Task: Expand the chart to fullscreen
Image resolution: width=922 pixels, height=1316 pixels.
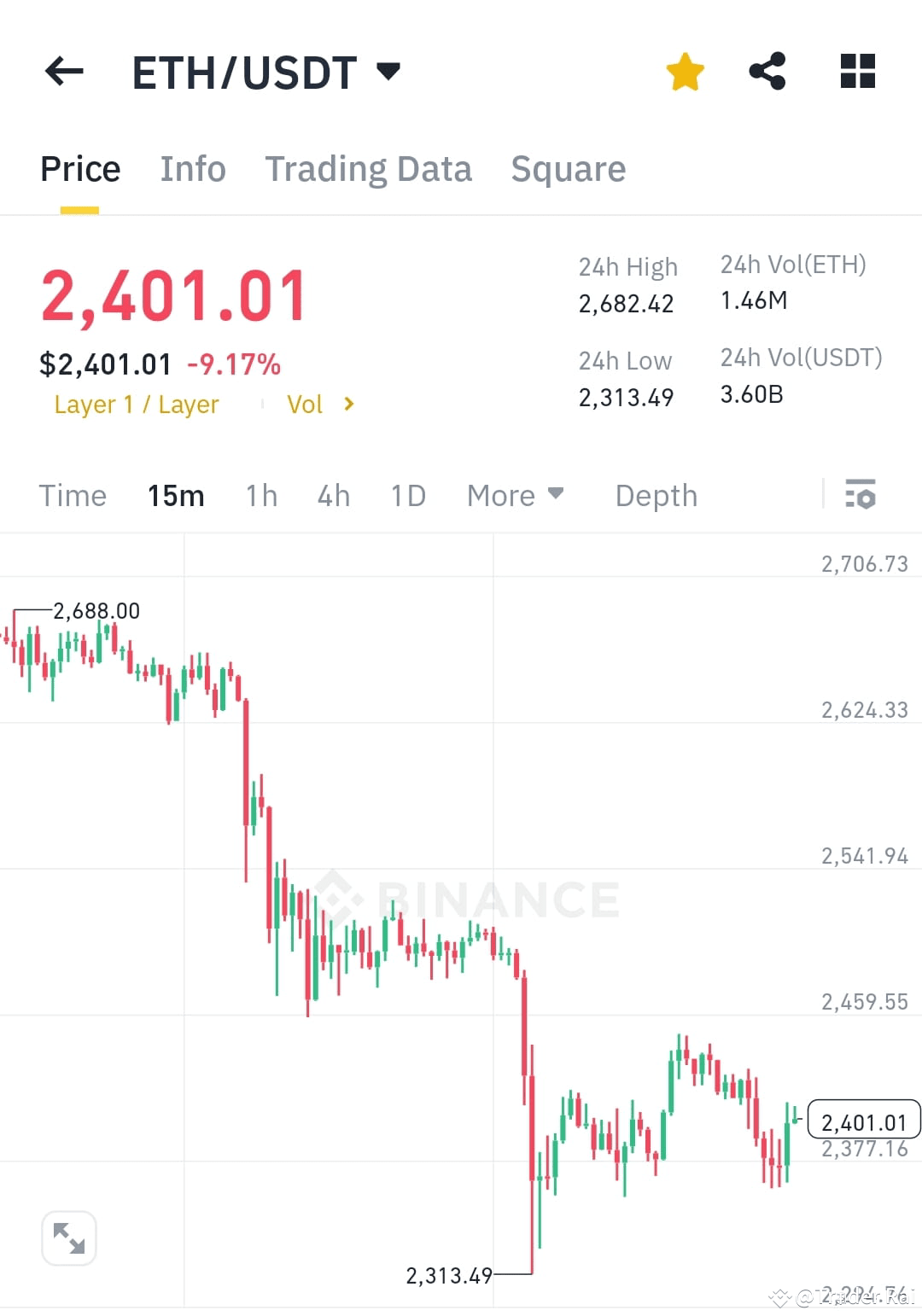Action: pyautogui.click(x=68, y=1237)
